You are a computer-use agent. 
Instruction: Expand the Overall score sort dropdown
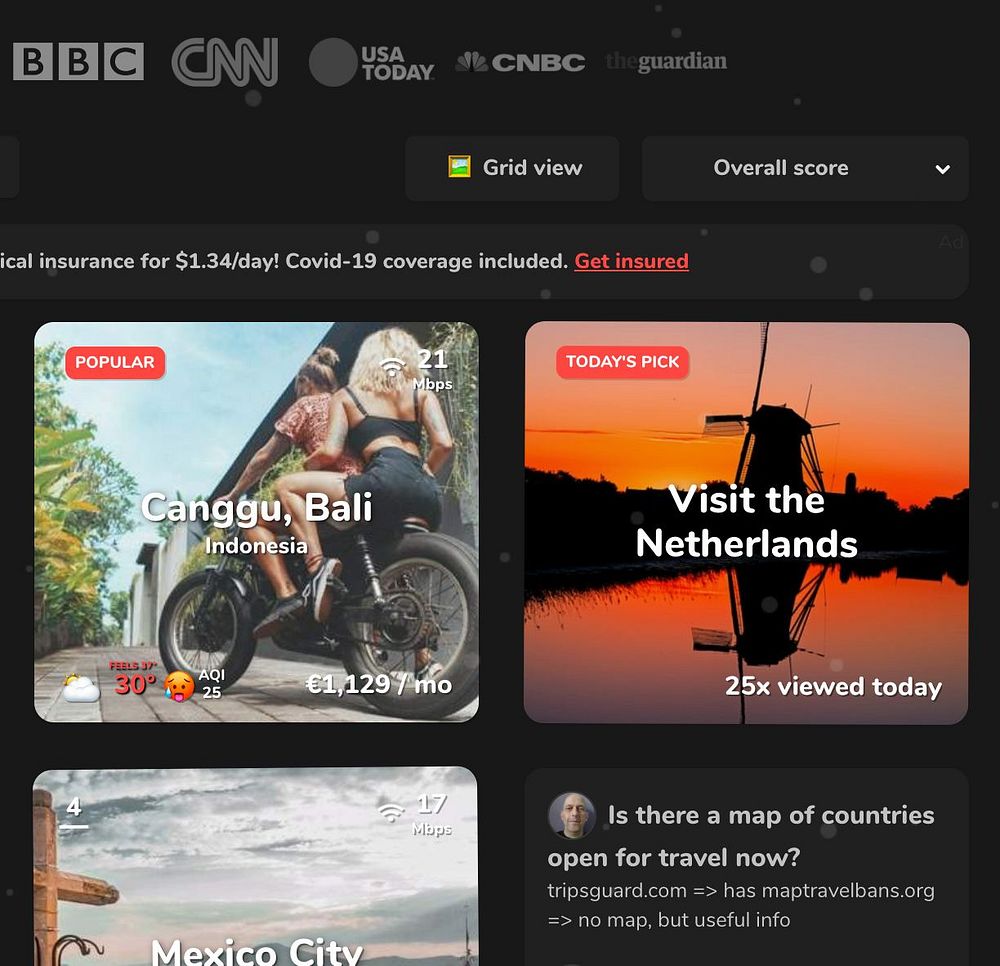pyautogui.click(x=805, y=168)
